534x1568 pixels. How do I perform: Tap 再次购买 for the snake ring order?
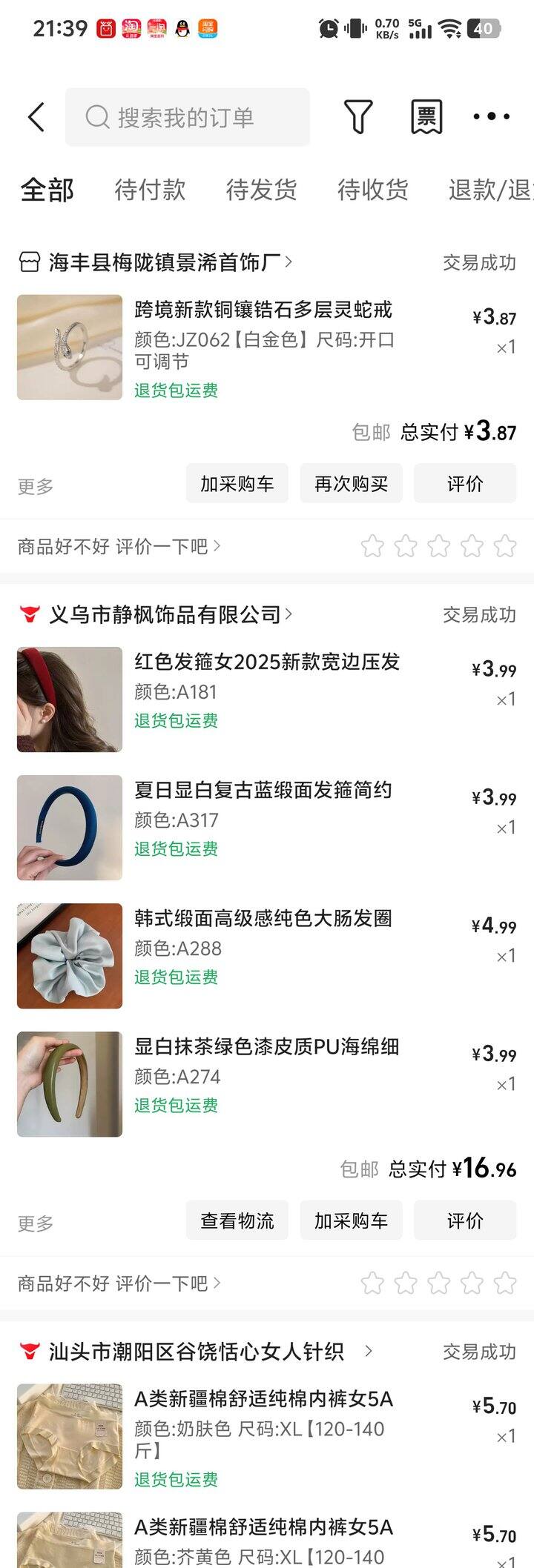(351, 484)
